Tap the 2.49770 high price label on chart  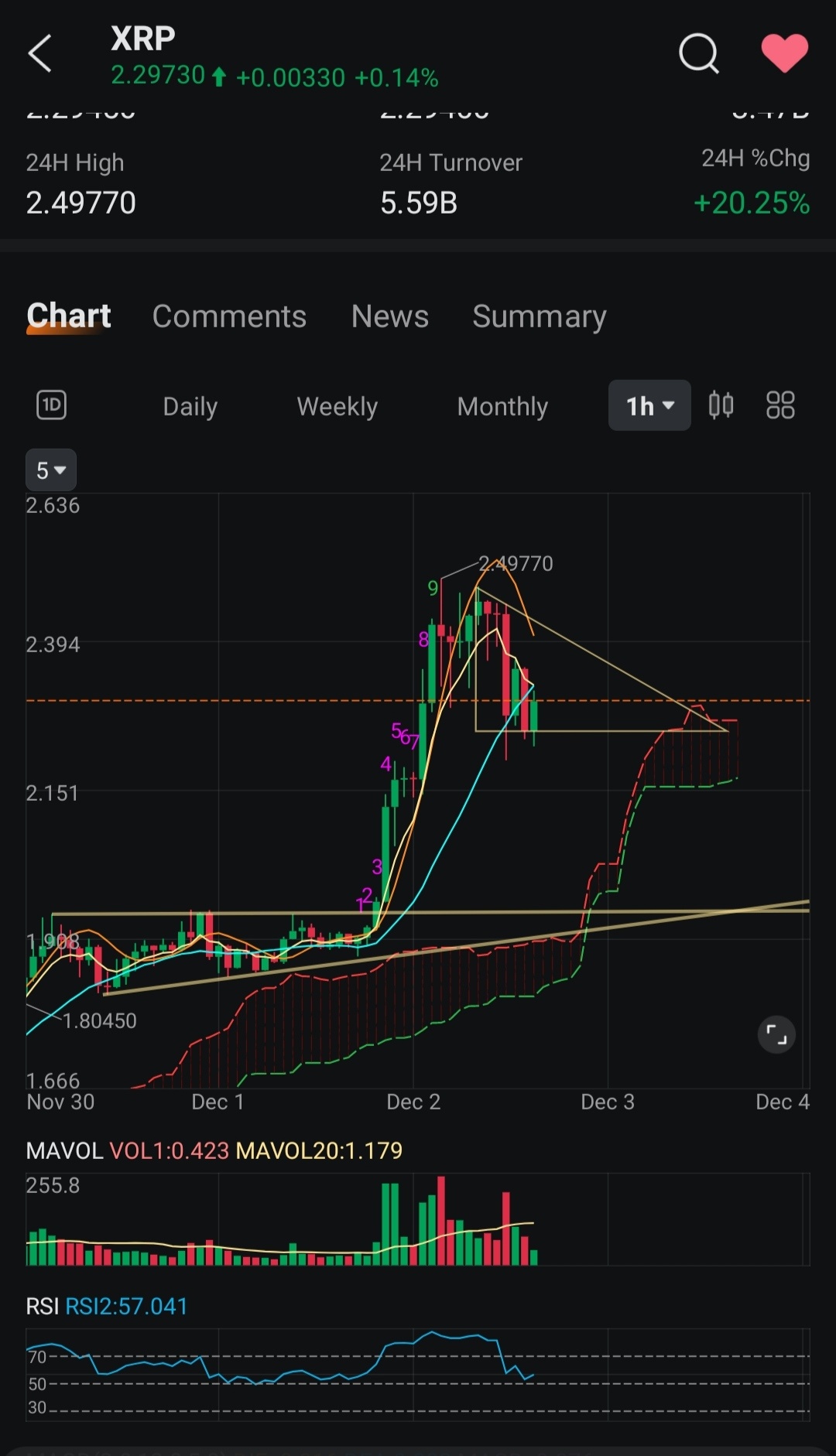click(516, 563)
